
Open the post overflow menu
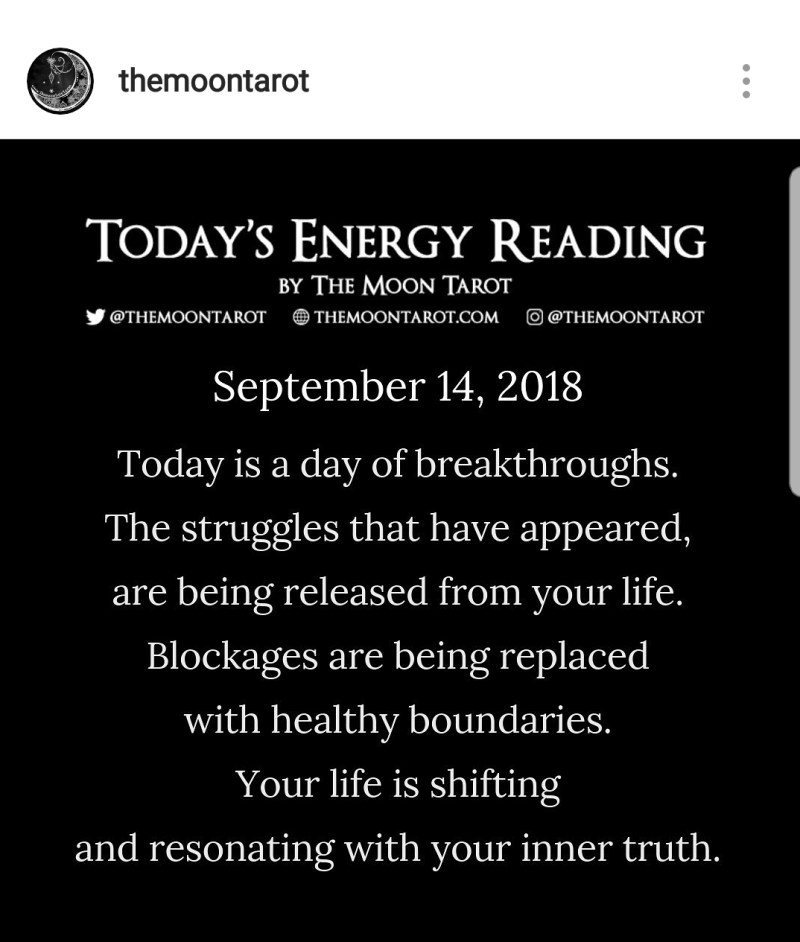(x=745, y=81)
